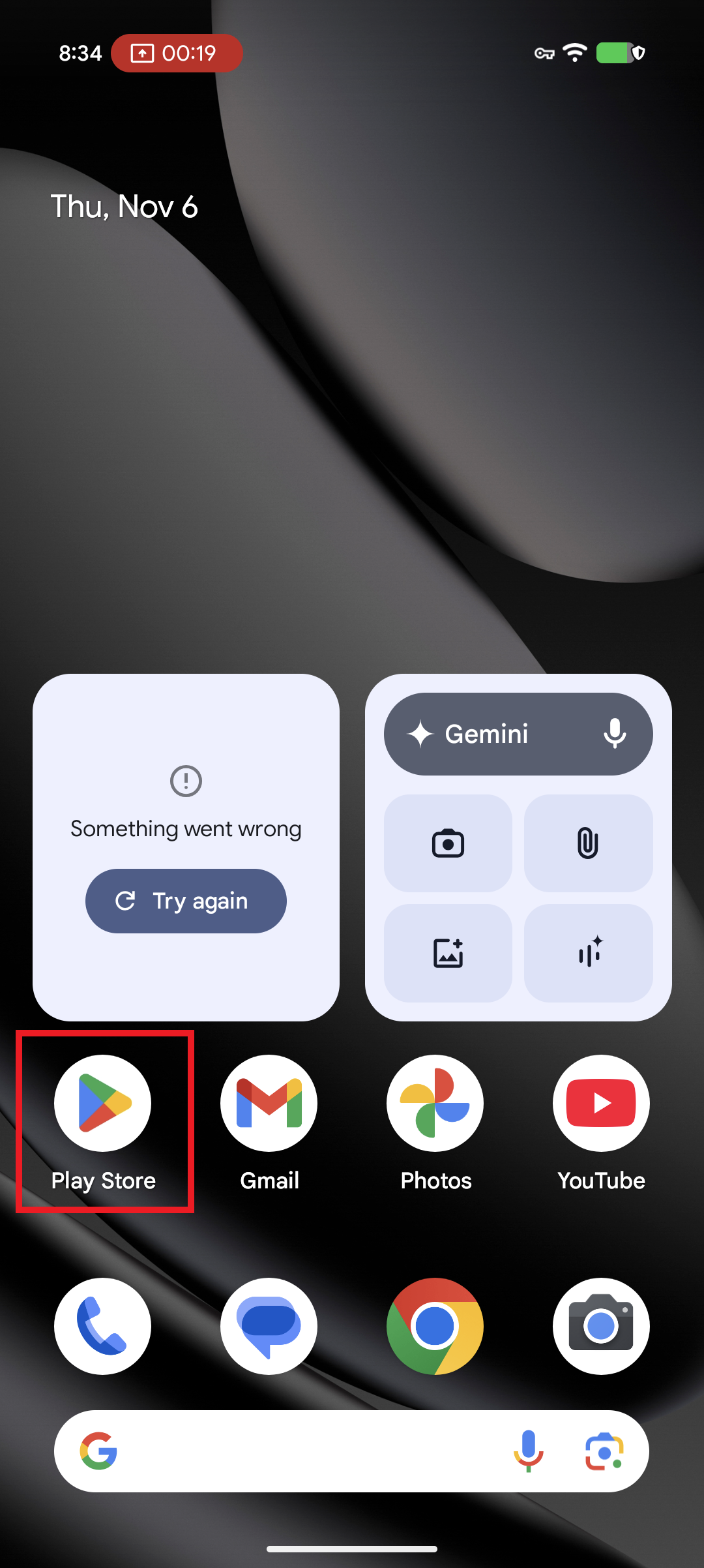Image resolution: width=704 pixels, height=1568 pixels.
Task: Open the Messages app
Action: coord(269,1325)
